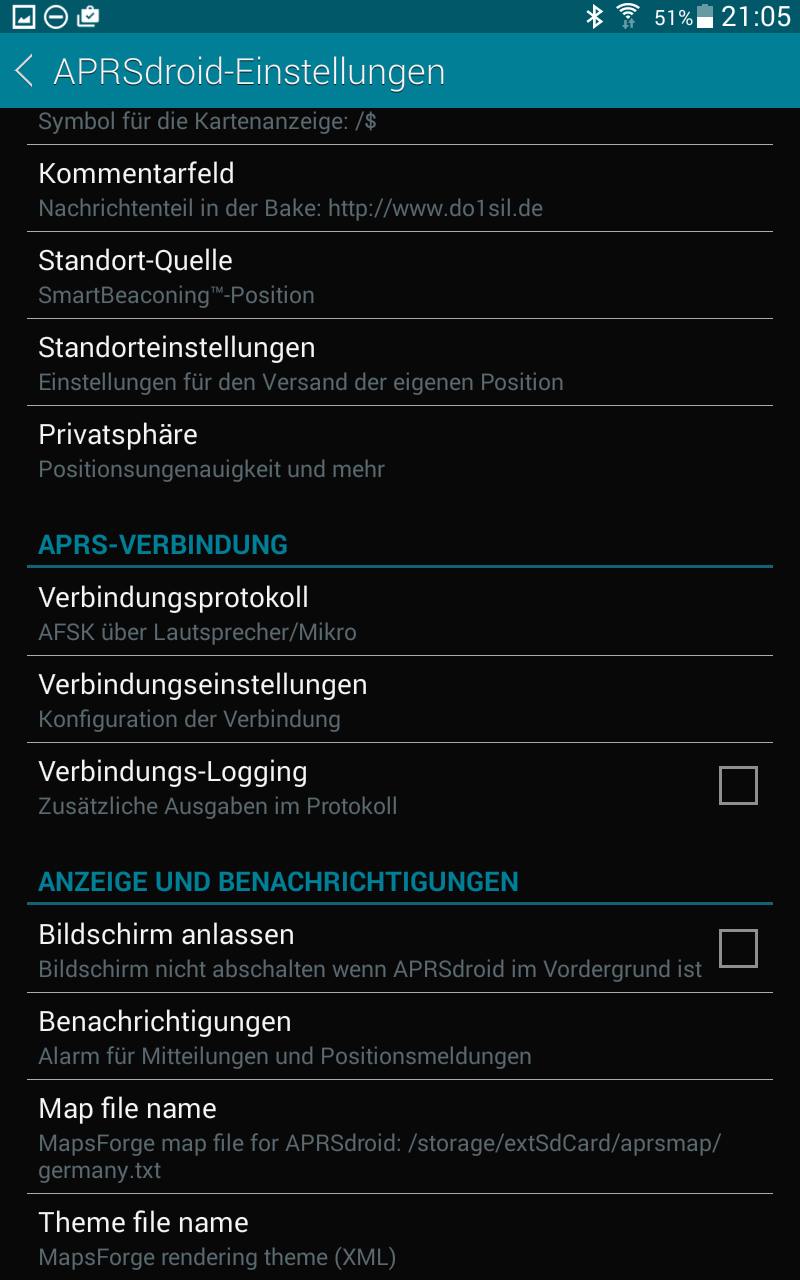800x1280 pixels.
Task: Open the Kommentarfeld setting
Action: click(400, 188)
